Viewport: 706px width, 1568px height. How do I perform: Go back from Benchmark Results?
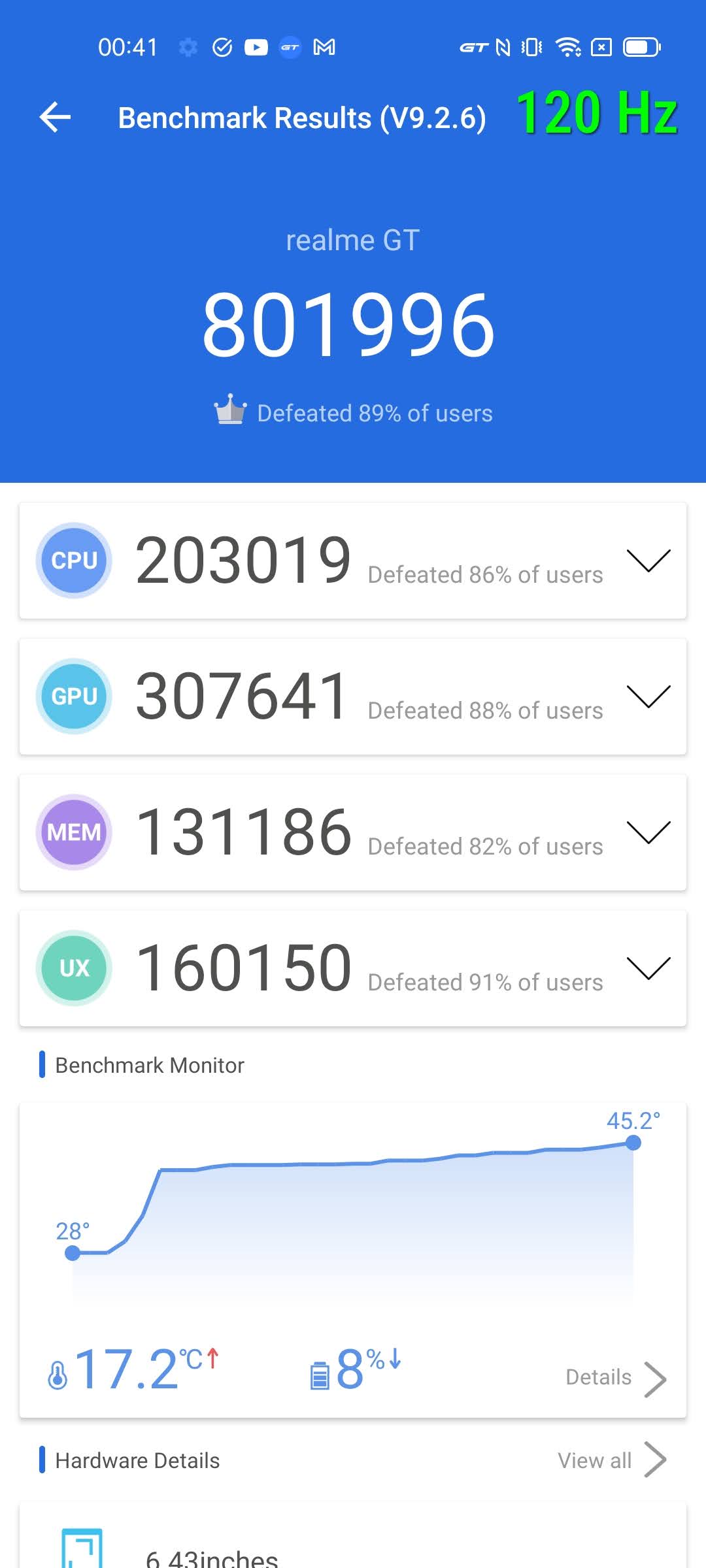(55, 118)
